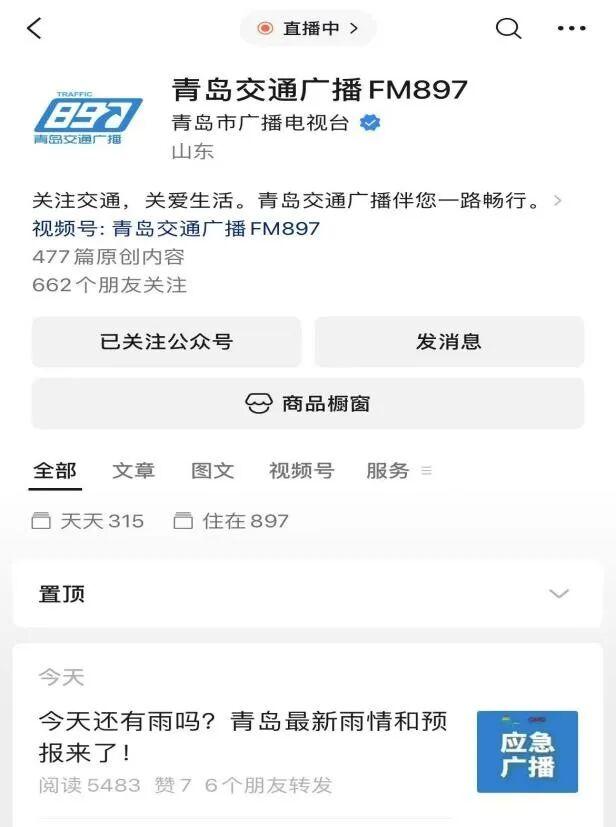Image resolution: width=616 pixels, height=827 pixels.
Task: Open the 服务 tab menu
Action: pos(397,471)
